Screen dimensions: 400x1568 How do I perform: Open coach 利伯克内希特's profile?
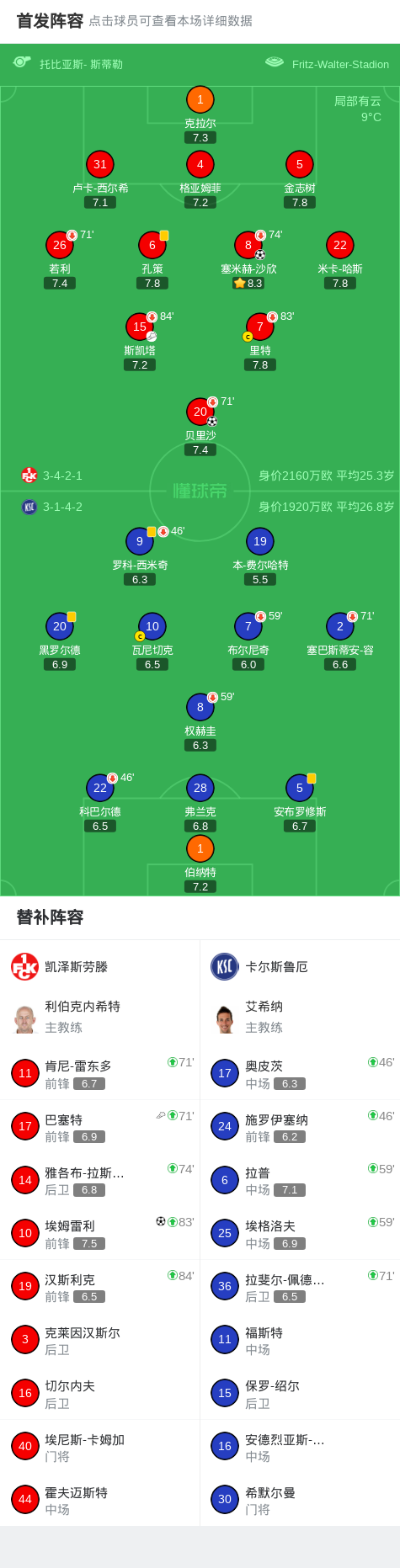pos(100,1017)
